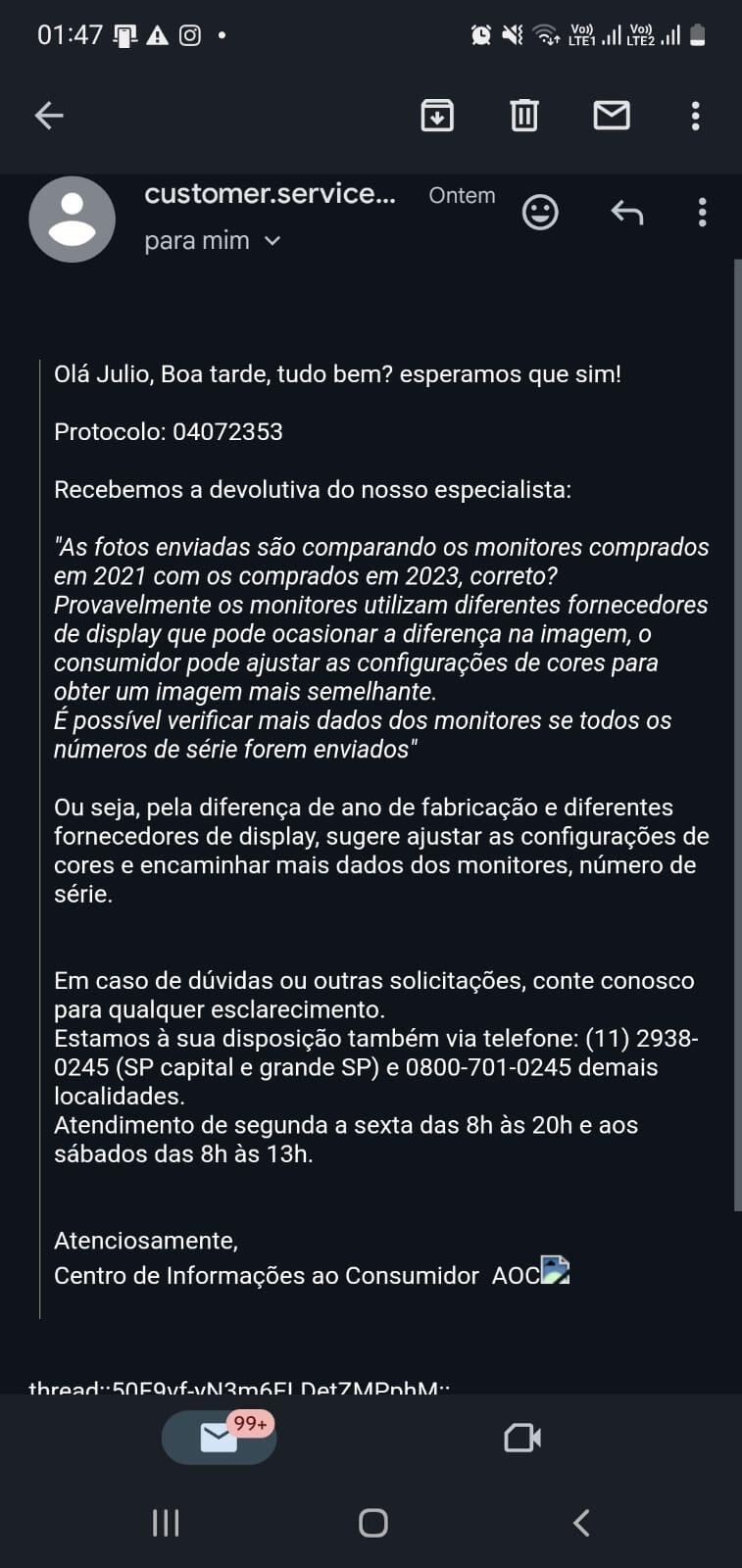Viewport: 742px width, 1568px height.
Task: Go to the home screen
Action: (373, 1523)
